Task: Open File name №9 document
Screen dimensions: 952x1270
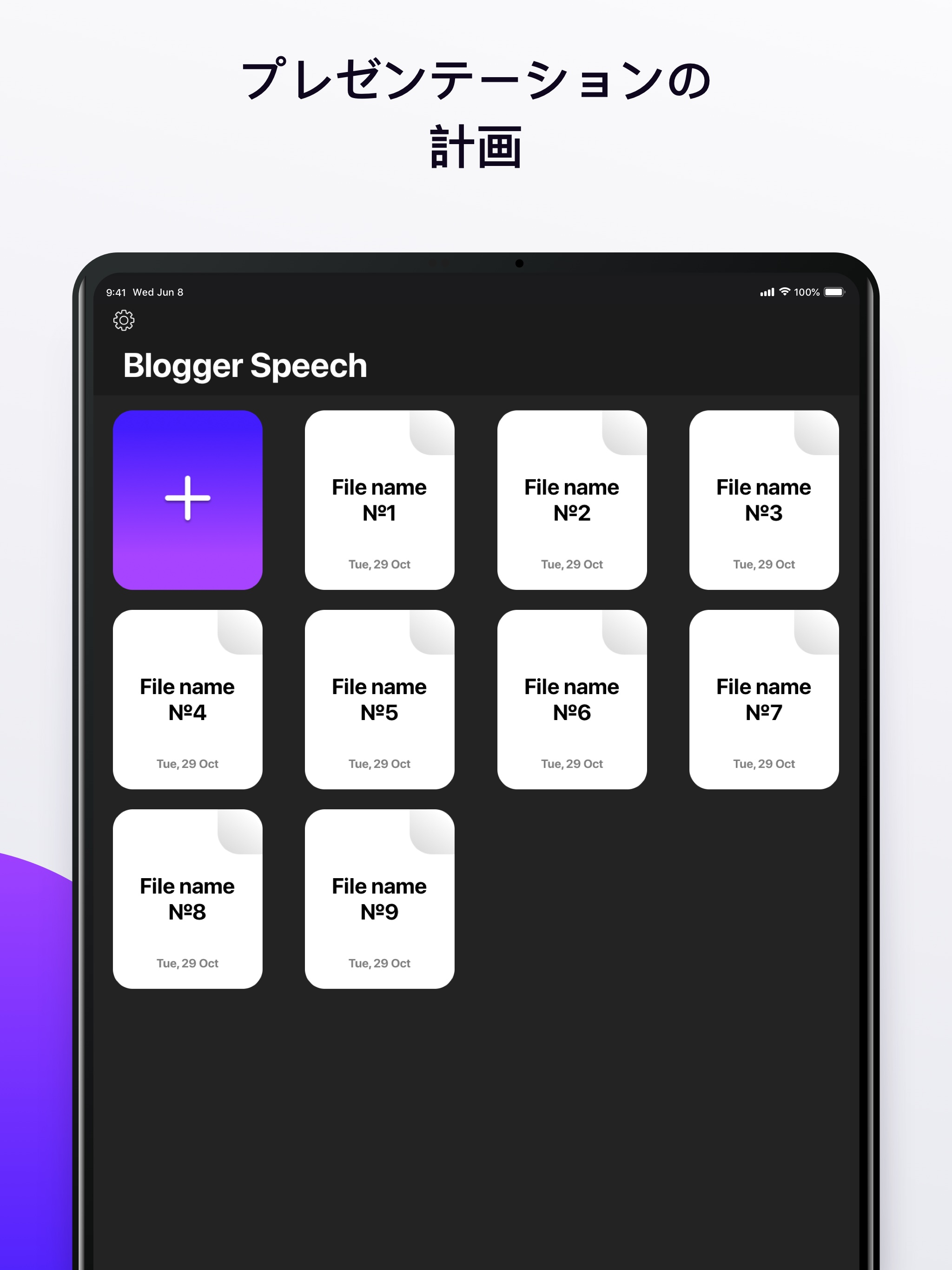Action: [x=380, y=899]
